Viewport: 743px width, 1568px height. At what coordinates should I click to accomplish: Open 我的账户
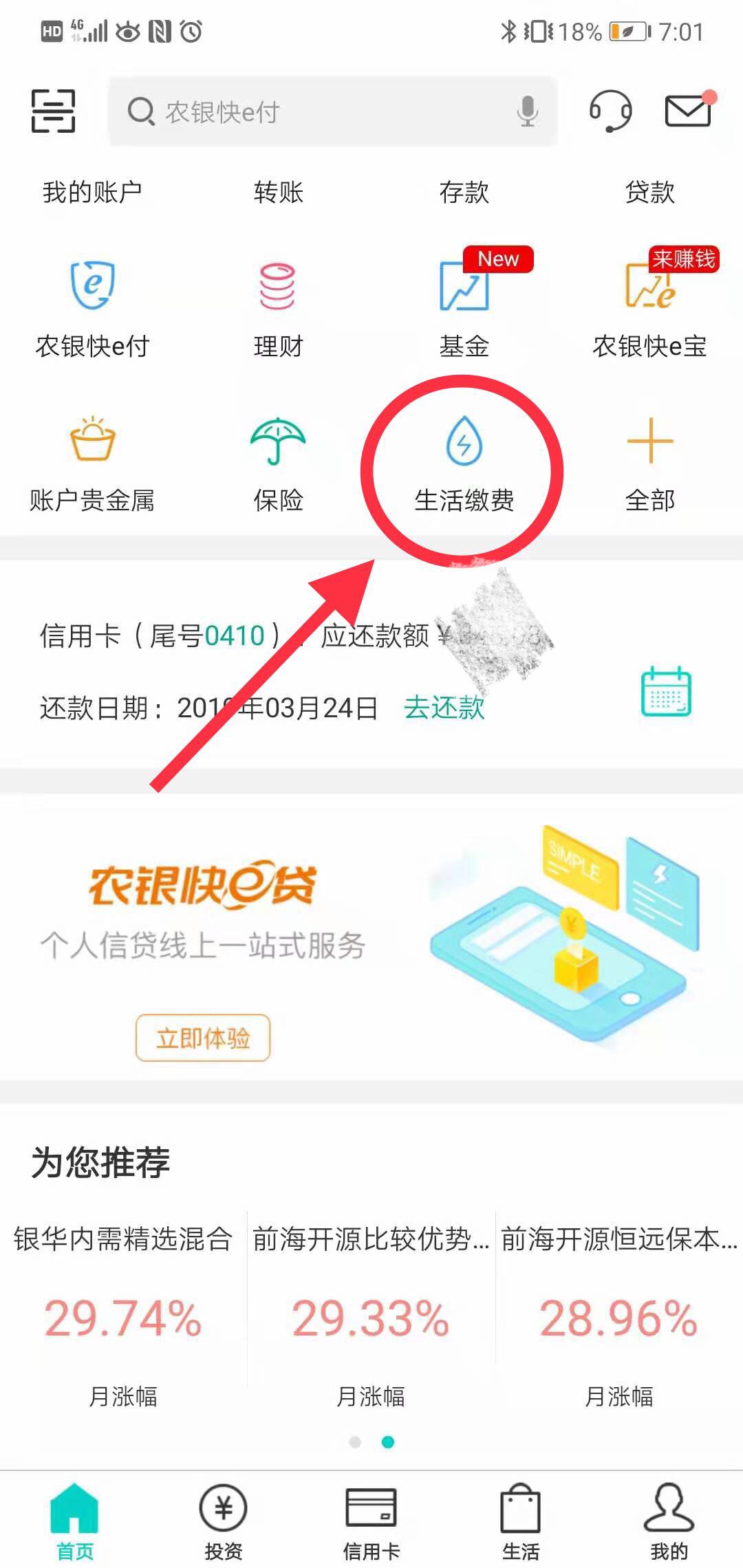pos(92,192)
